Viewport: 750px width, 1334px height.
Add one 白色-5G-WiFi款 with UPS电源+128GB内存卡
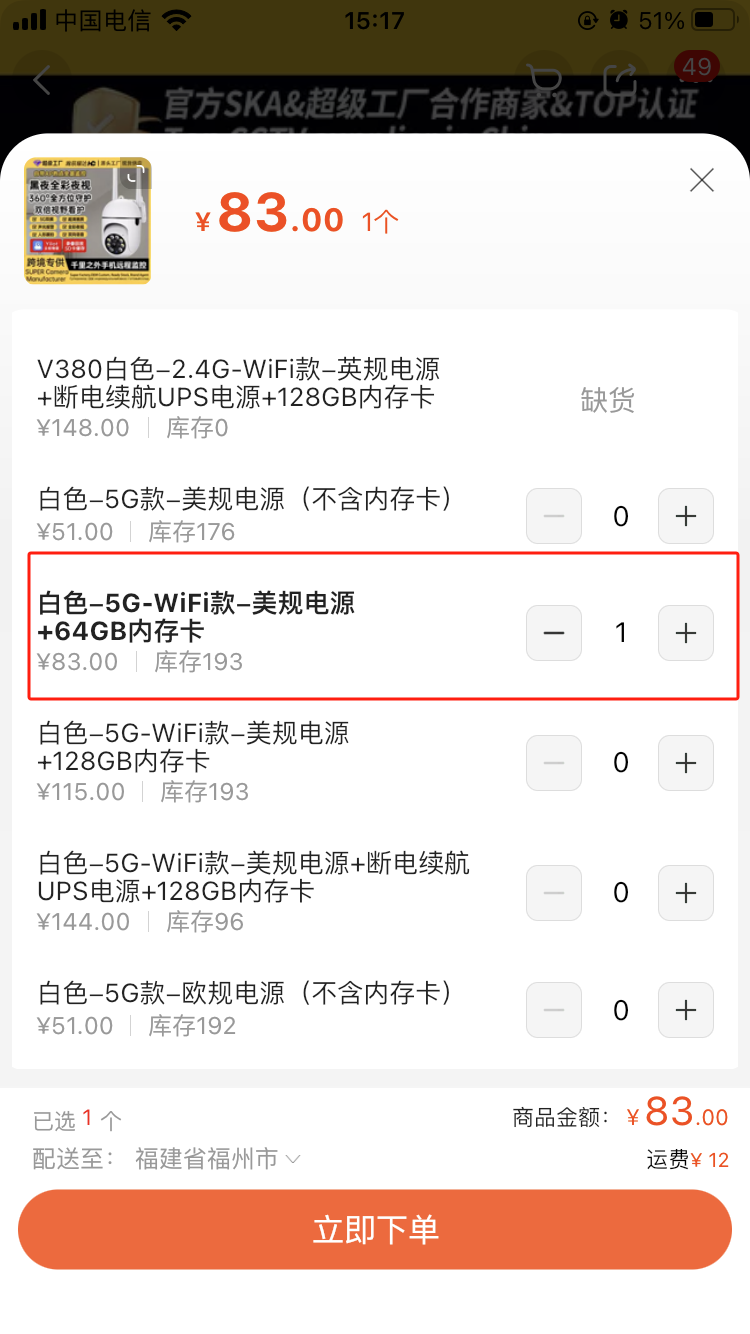pyautogui.click(x=686, y=893)
